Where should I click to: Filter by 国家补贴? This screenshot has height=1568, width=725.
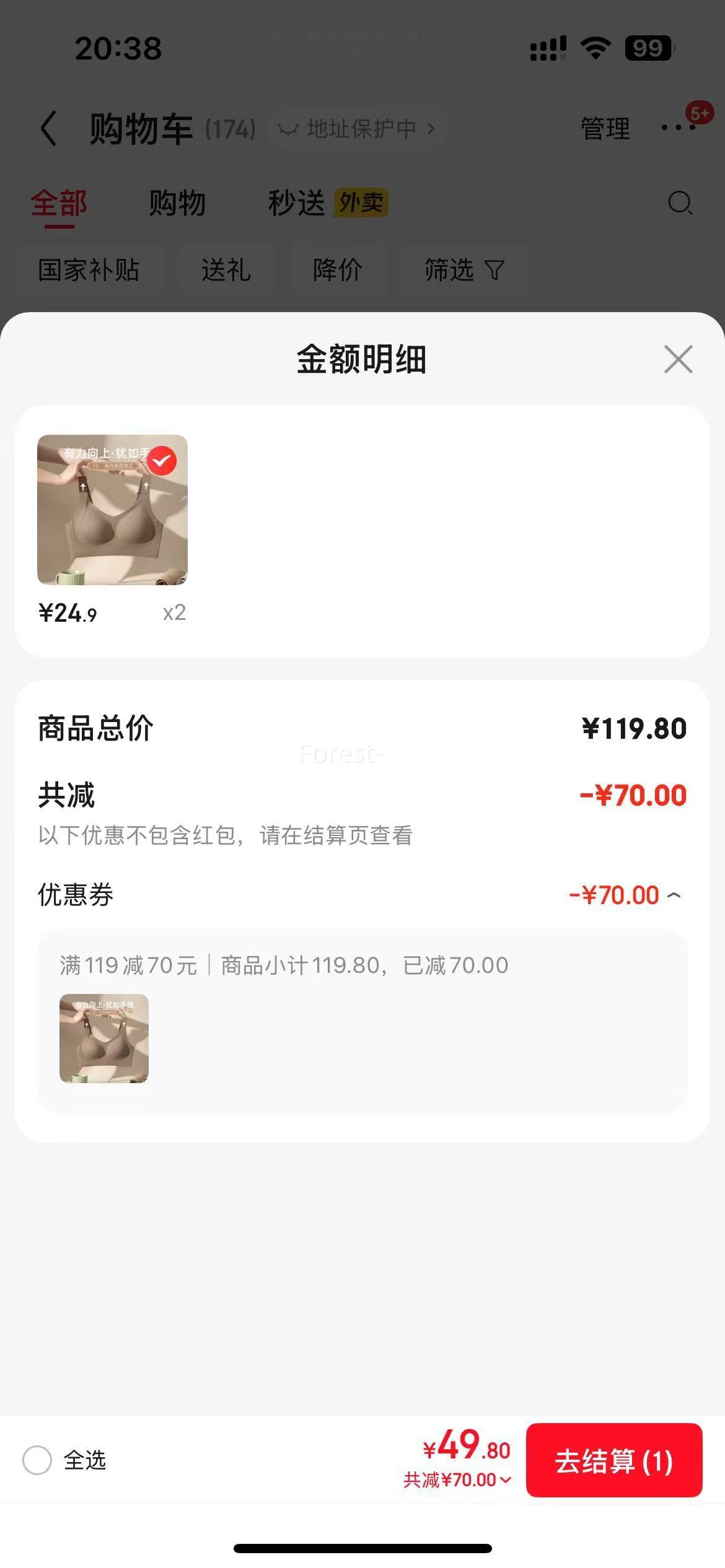(x=89, y=270)
